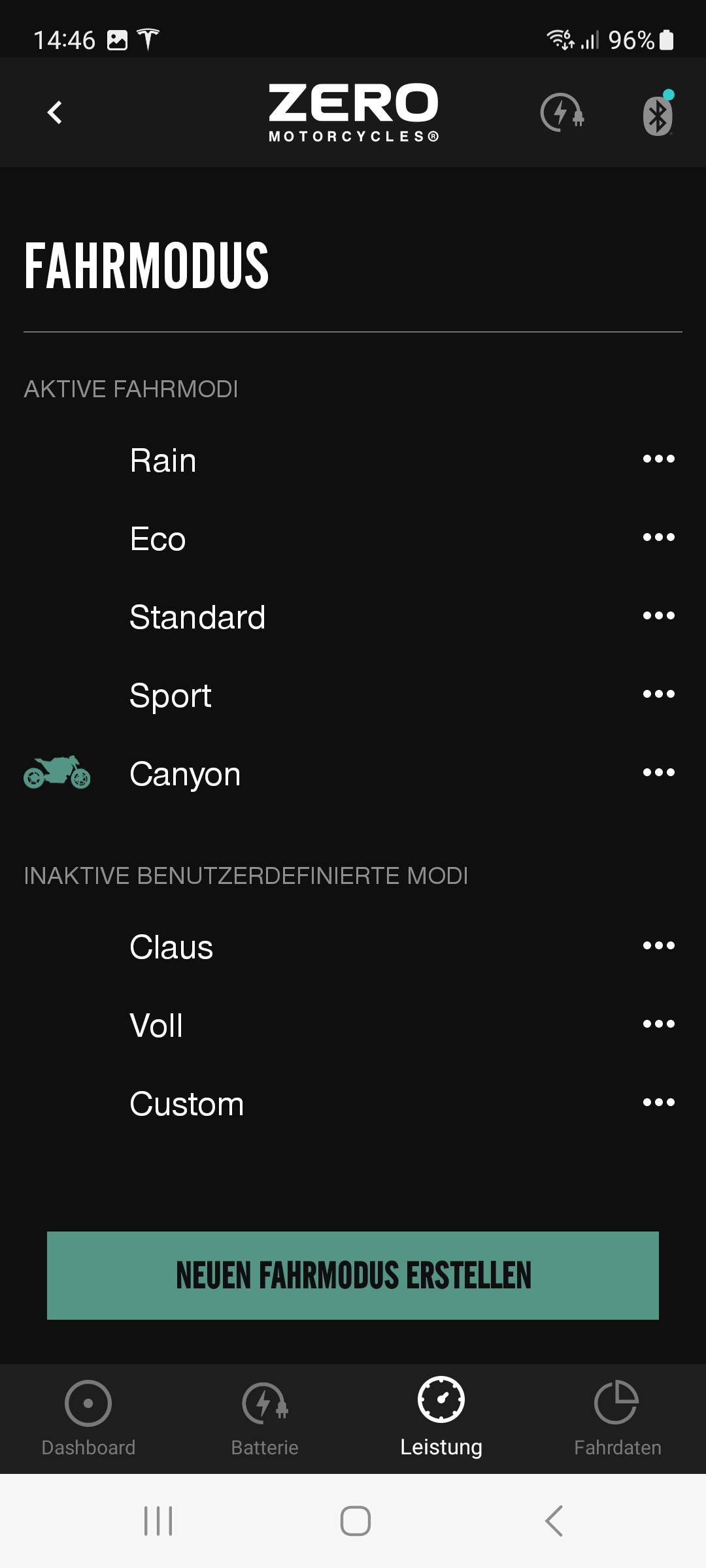Tap the system home button
The image size is (706, 1568).
[355, 1521]
